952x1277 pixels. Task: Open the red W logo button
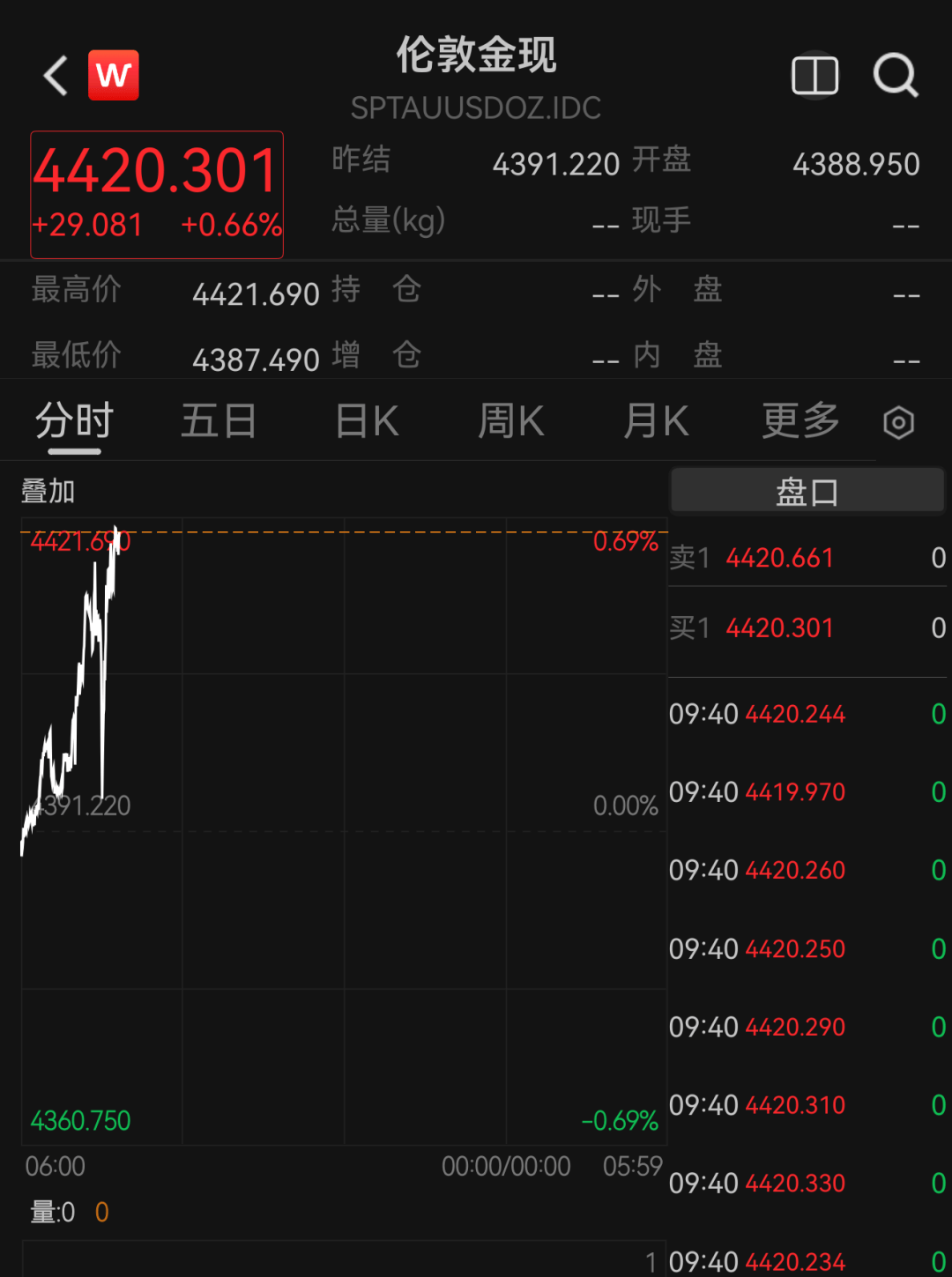[114, 75]
